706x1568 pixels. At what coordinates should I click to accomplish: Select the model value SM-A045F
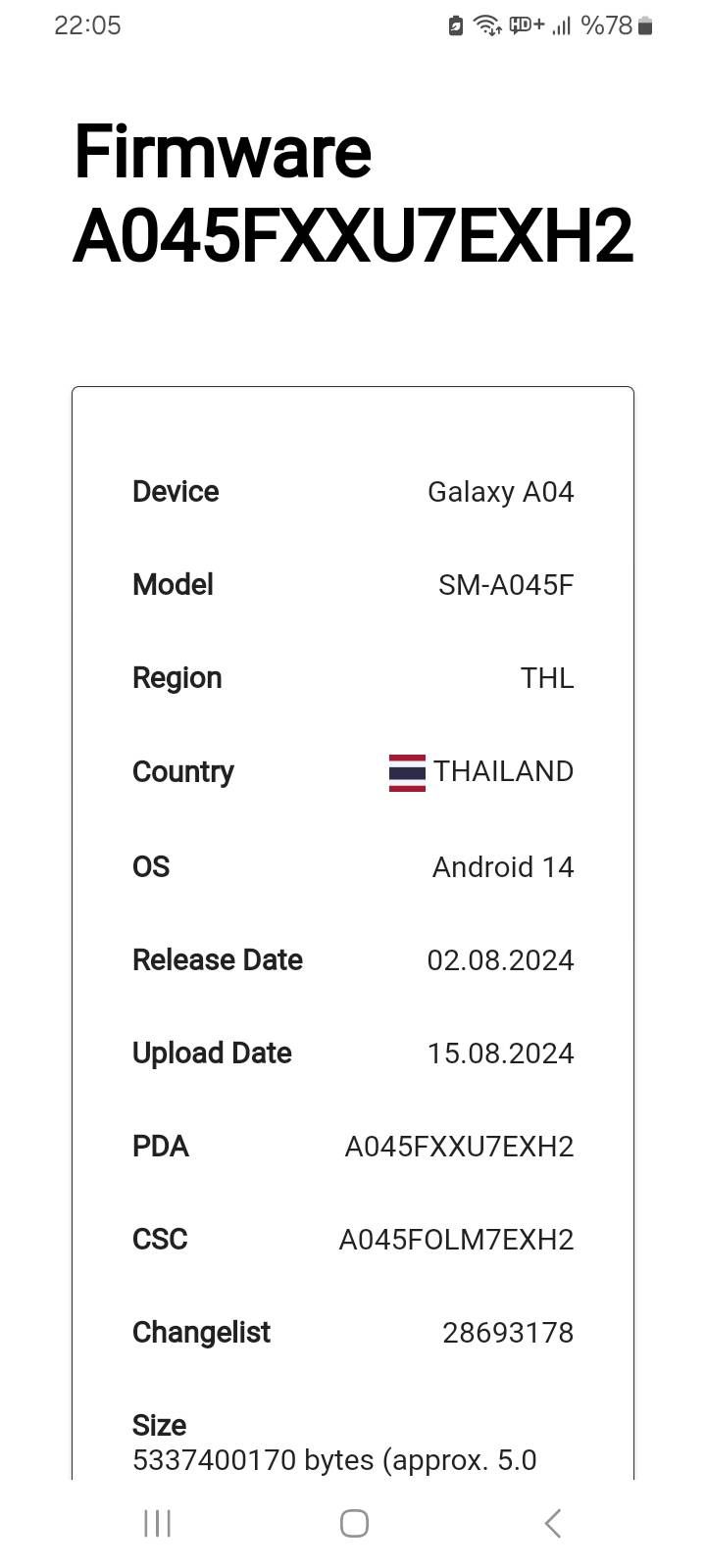pos(506,585)
